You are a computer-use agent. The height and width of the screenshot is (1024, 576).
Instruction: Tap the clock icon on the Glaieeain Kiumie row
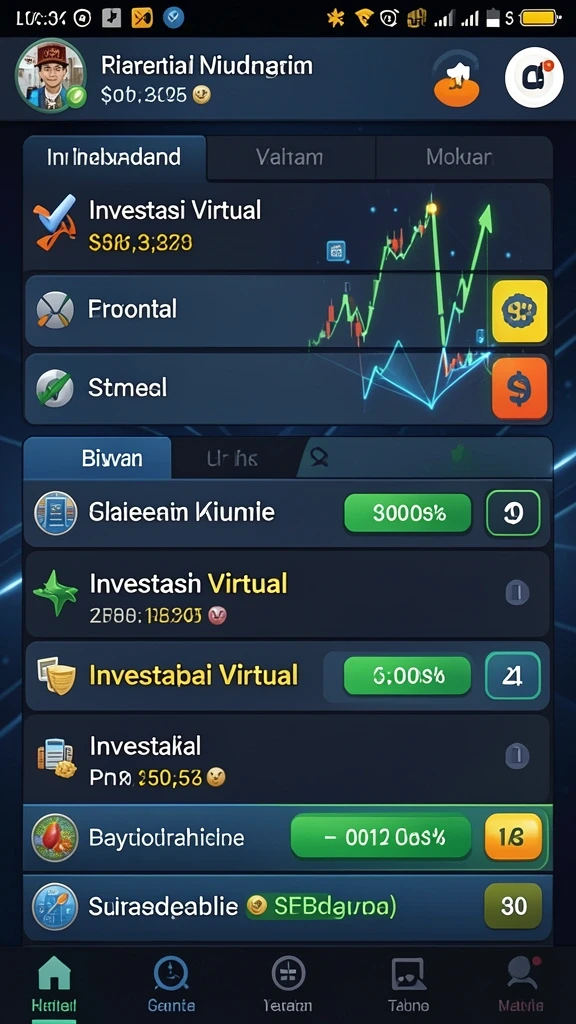pyautogui.click(x=513, y=513)
